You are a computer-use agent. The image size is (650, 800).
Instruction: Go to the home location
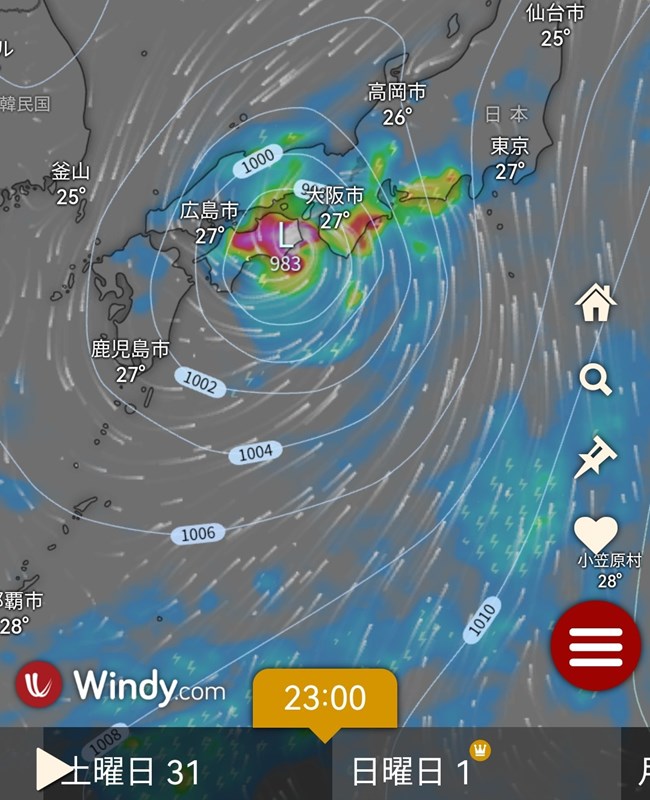(595, 303)
